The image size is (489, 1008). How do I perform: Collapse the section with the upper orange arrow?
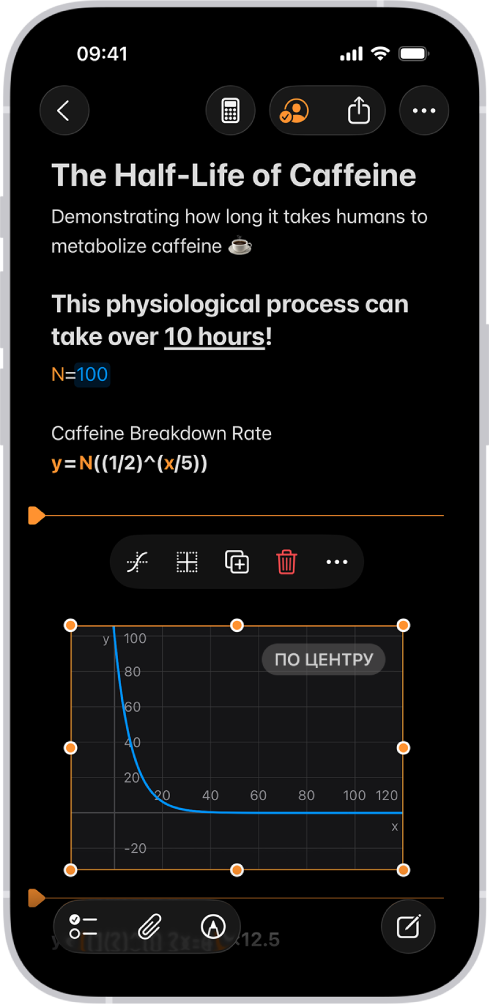coord(37,515)
